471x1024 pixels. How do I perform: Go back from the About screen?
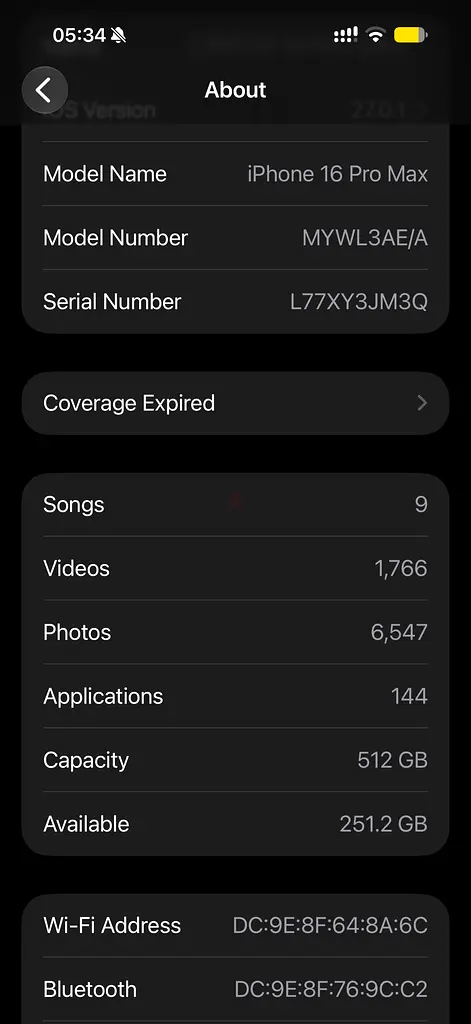[x=44, y=90]
